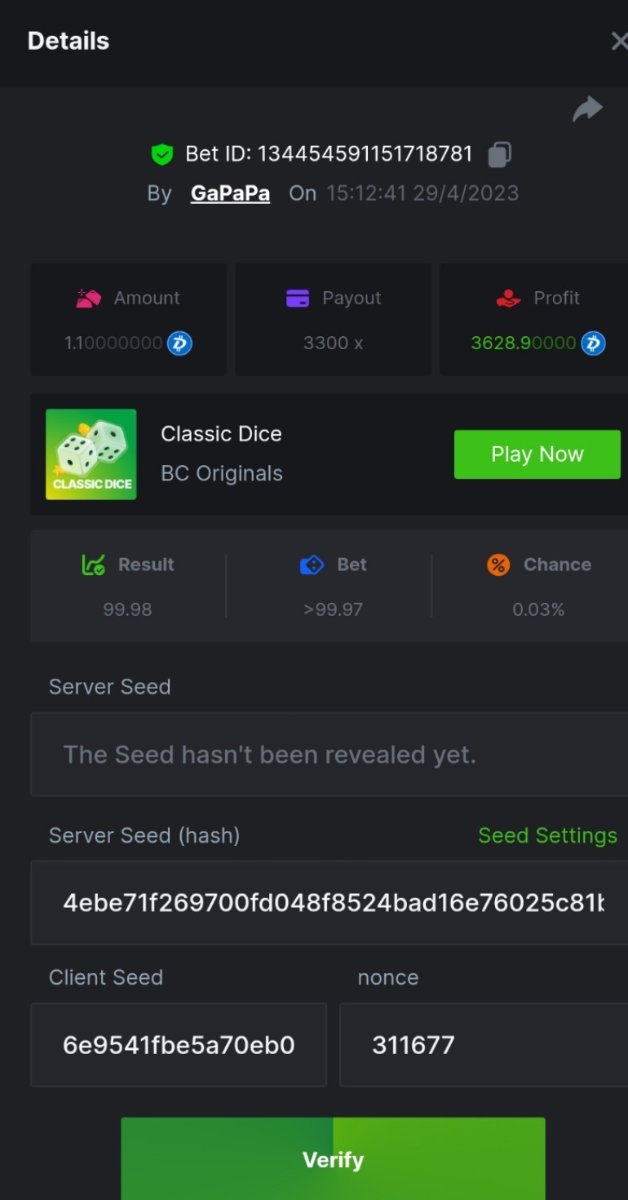628x1200 pixels.
Task: Close the Details panel
Action: coord(619,41)
